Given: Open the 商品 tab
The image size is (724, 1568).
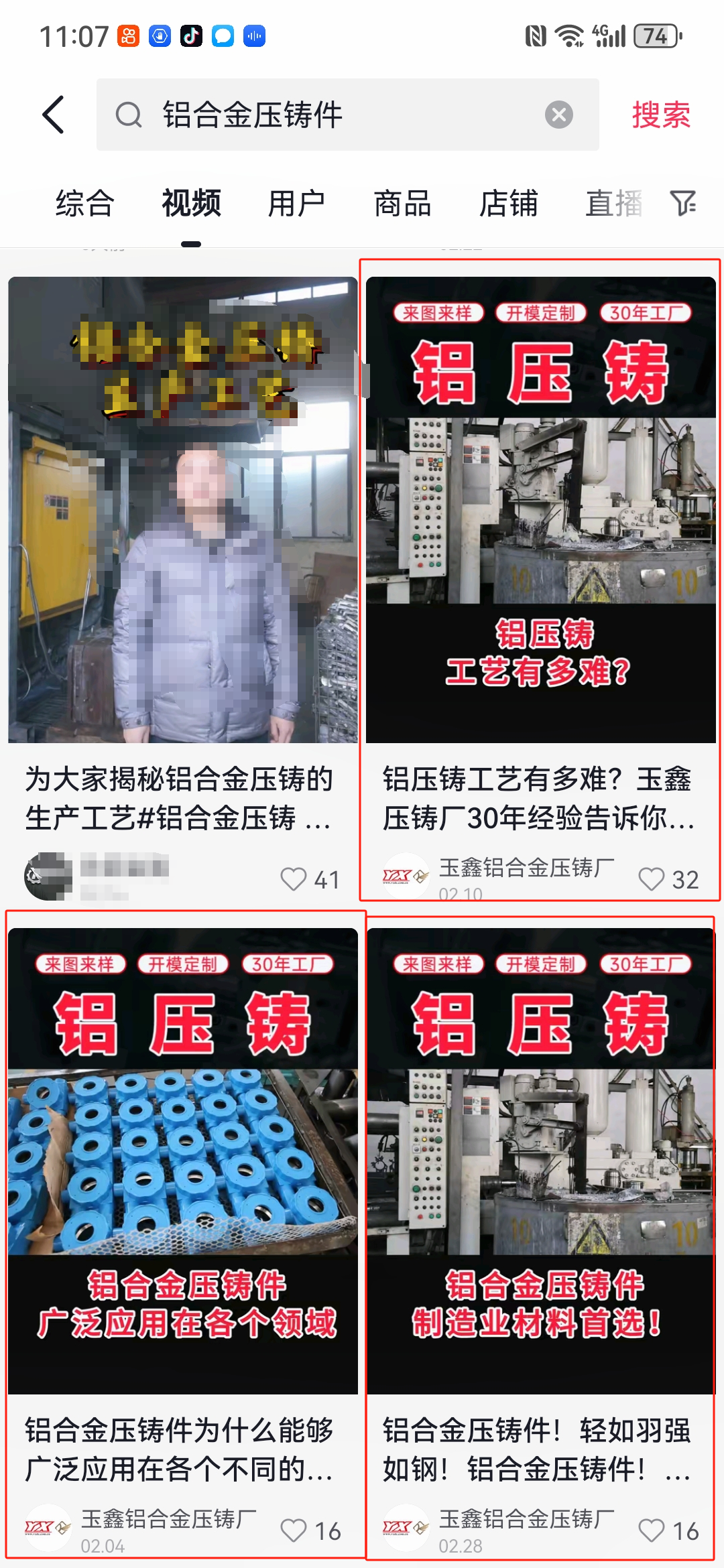Looking at the screenshot, I should pyautogui.click(x=402, y=203).
